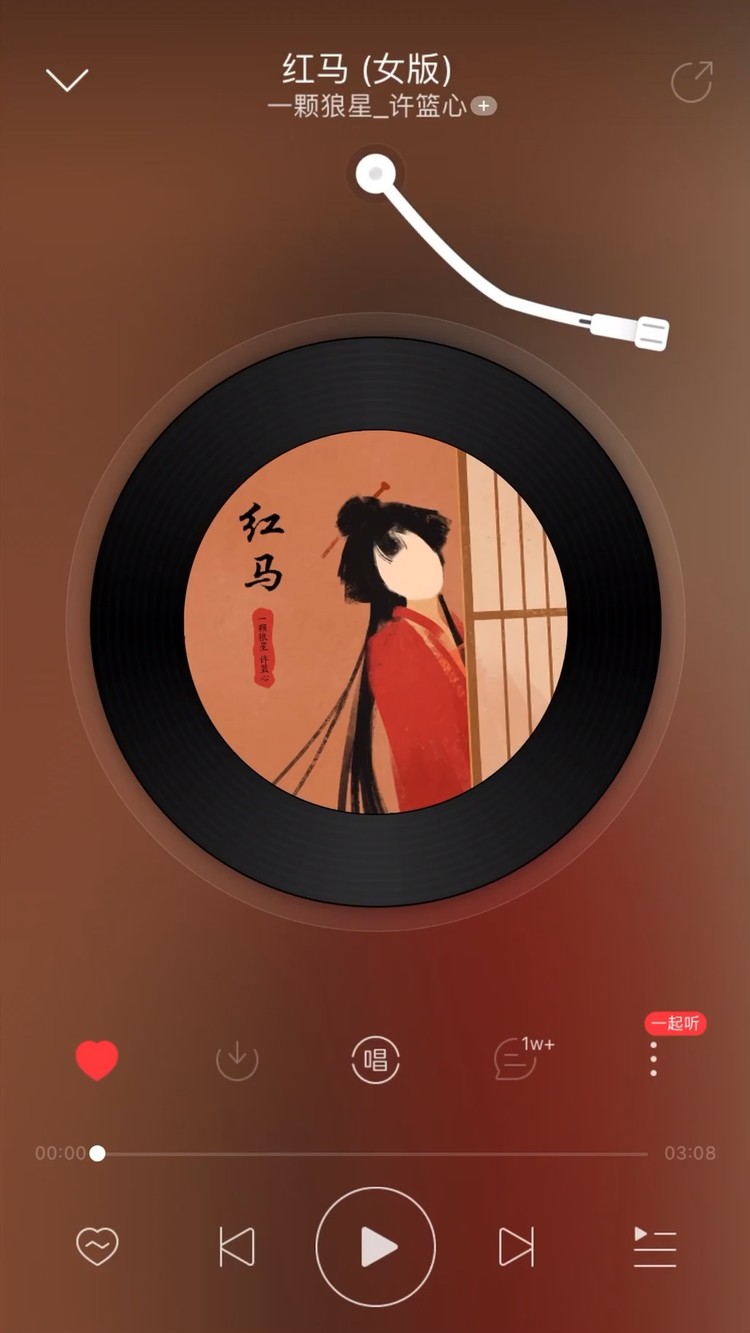Open the current playlist queue
Screen dimensions: 750x1333
[x=654, y=1247]
